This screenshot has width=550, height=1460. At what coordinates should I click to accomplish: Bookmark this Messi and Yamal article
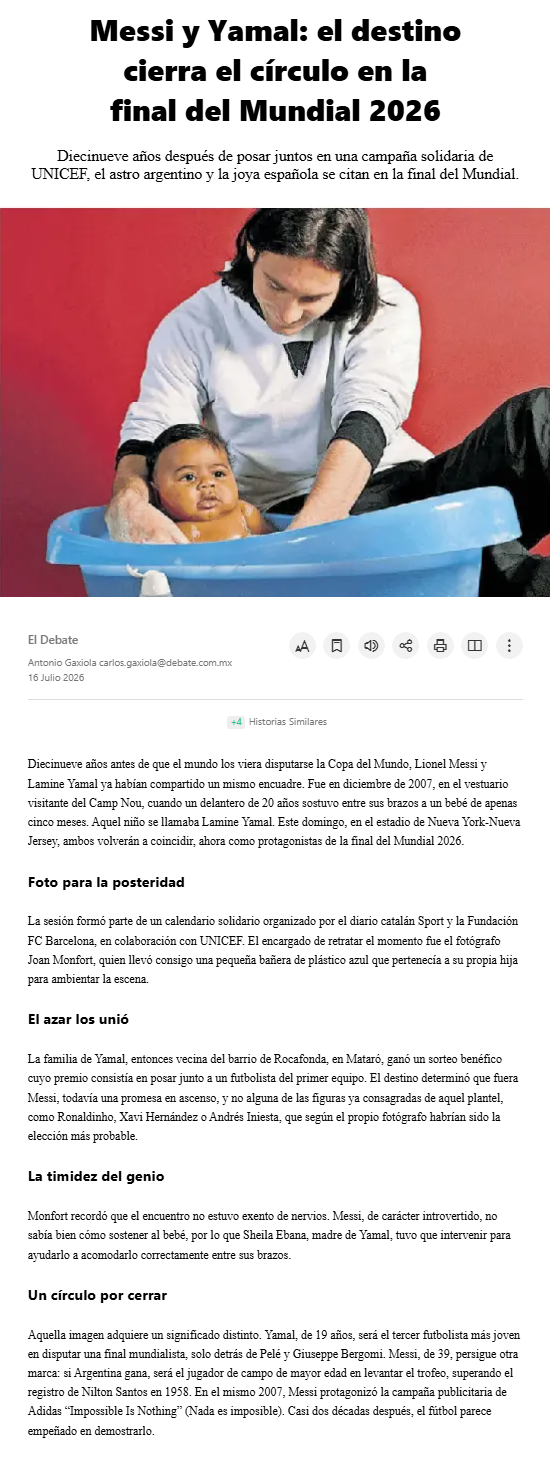[337, 646]
